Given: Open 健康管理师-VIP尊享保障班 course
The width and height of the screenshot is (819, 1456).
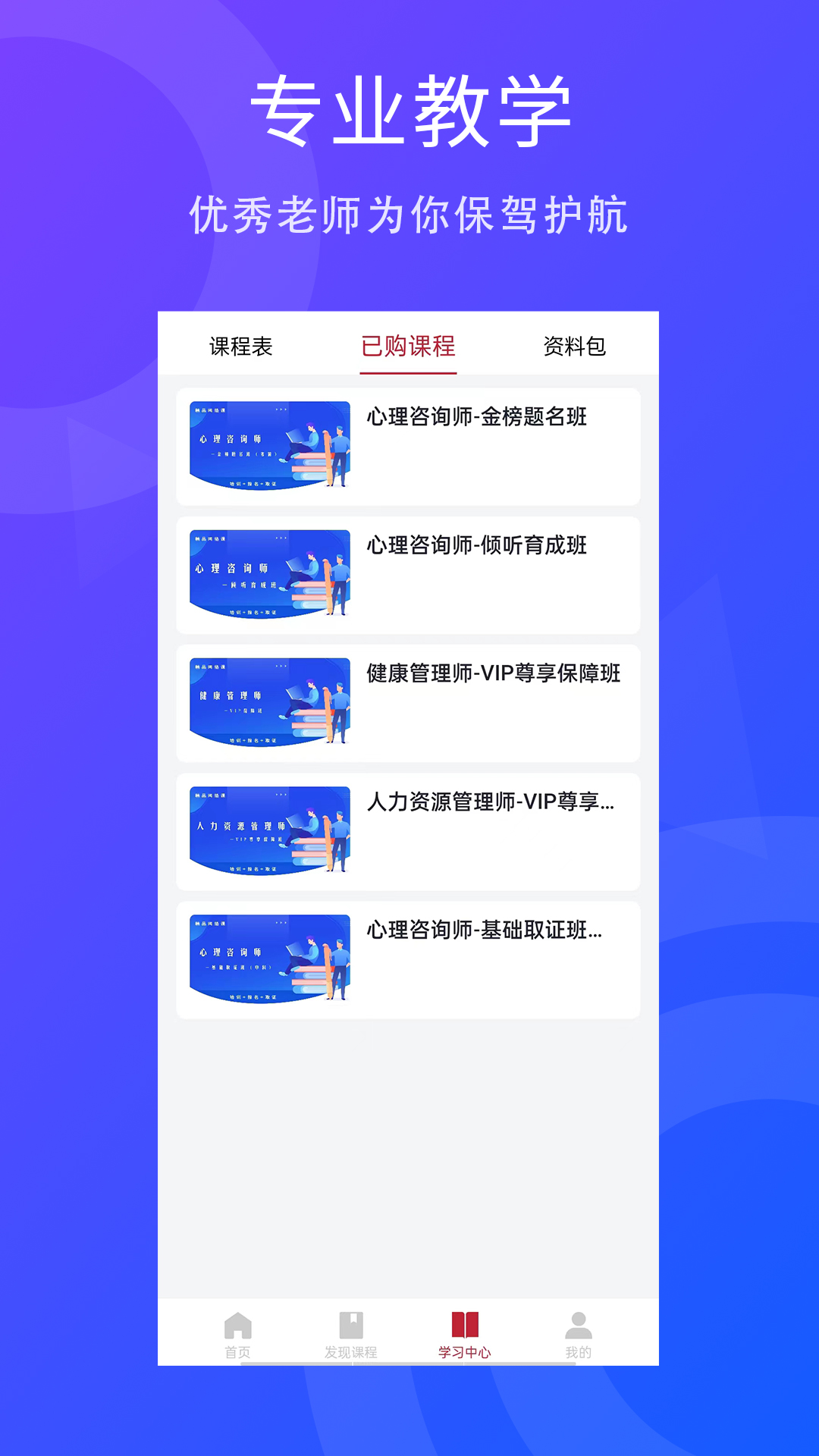Looking at the screenshot, I should [x=494, y=673].
